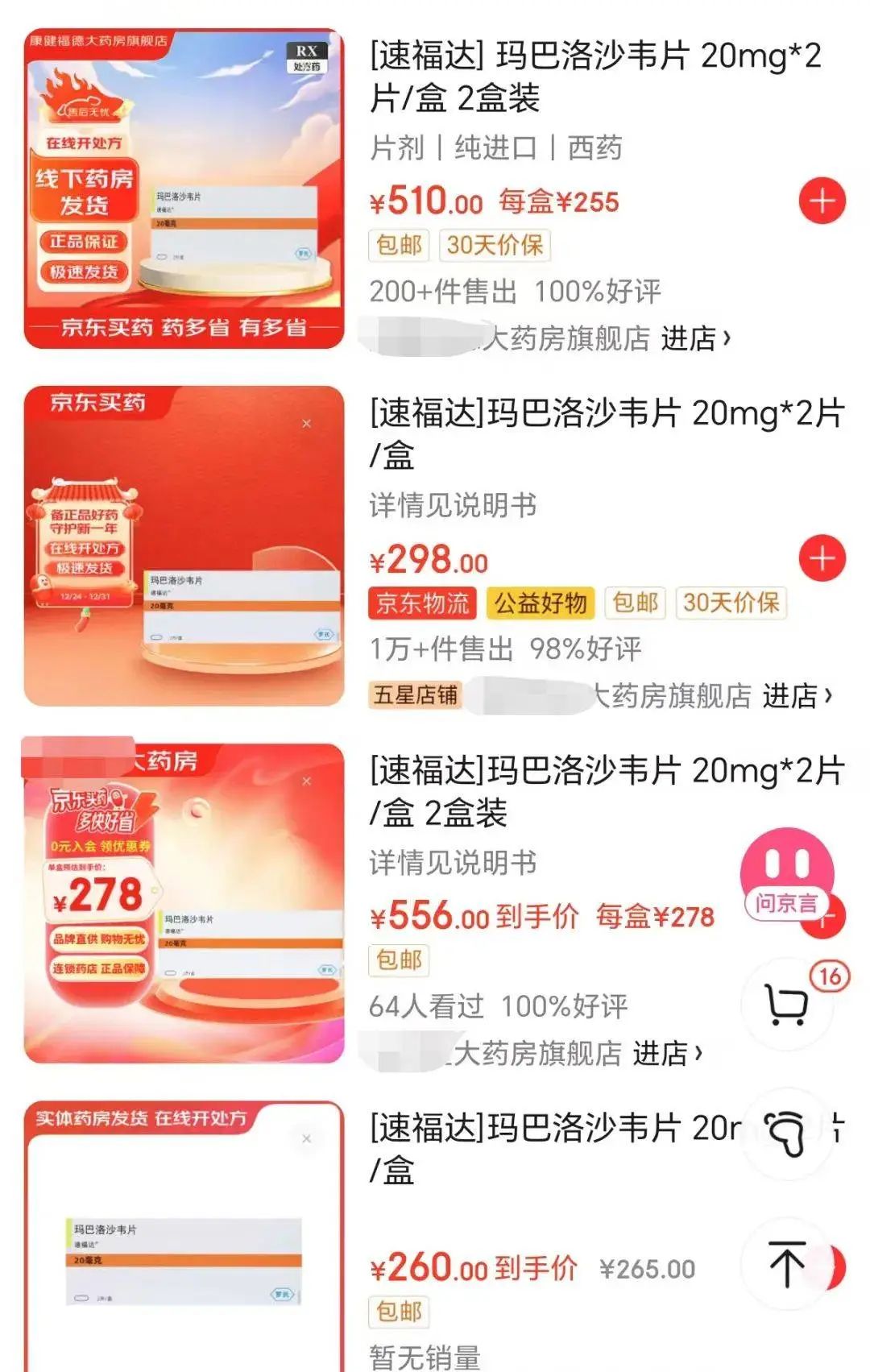The height and width of the screenshot is (1372, 870).
Task: Open product image of ¥260.00 listing
Action: pos(184,1241)
